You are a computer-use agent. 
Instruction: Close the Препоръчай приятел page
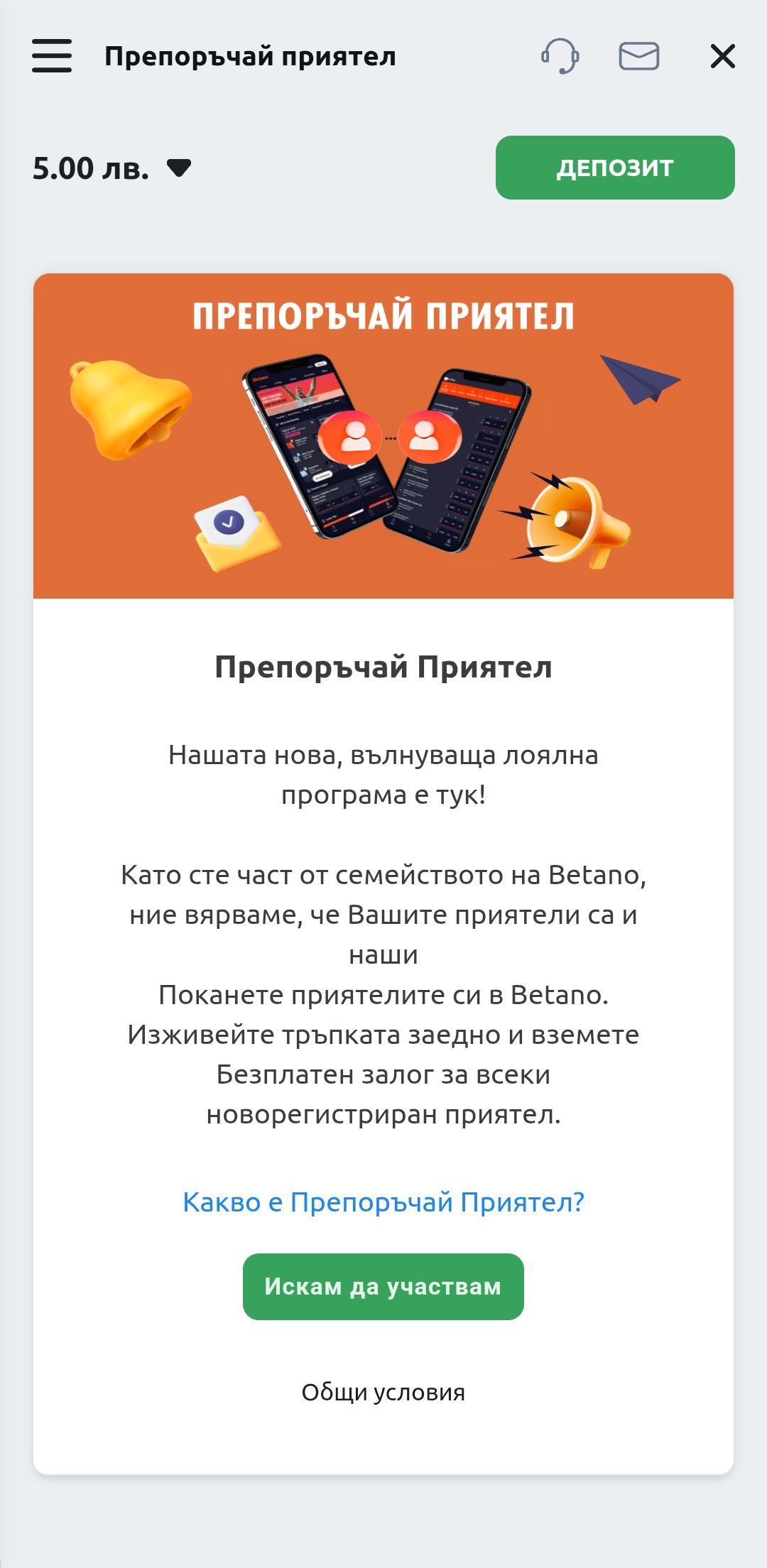click(x=722, y=56)
